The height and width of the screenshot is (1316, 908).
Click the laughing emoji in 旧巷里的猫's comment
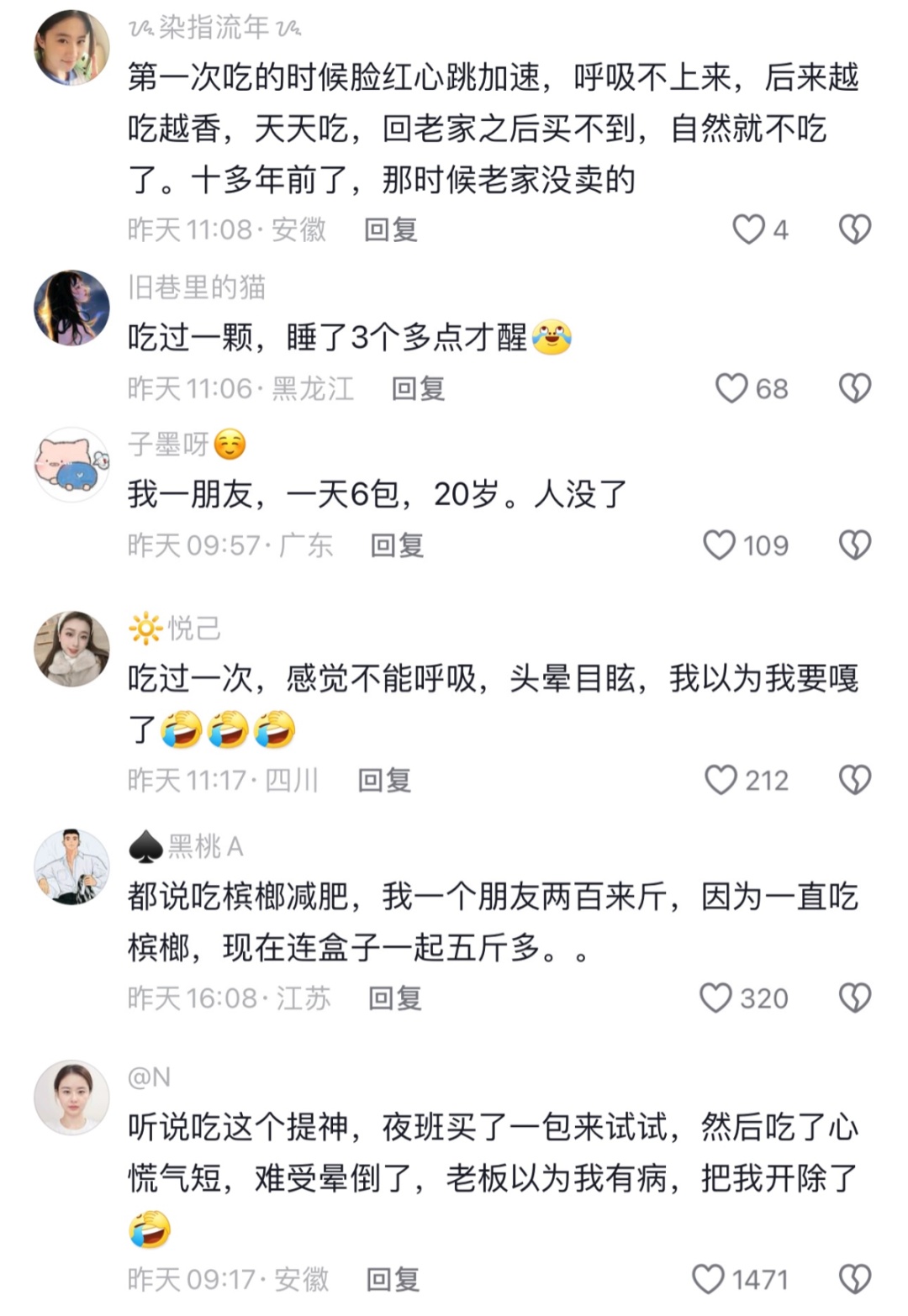552,335
